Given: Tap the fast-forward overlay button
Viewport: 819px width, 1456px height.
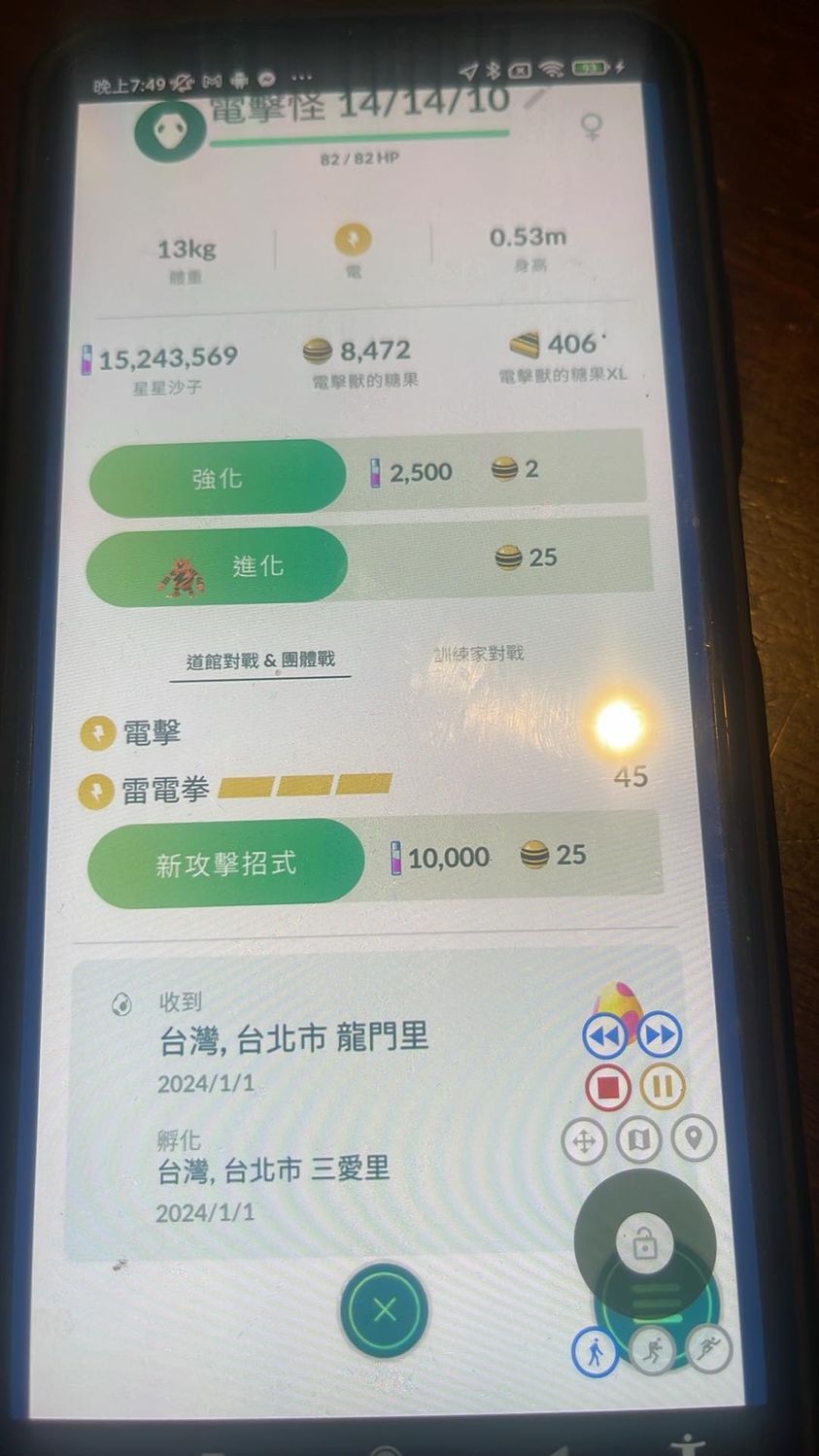Looking at the screenshot, I should point(659,1033).
